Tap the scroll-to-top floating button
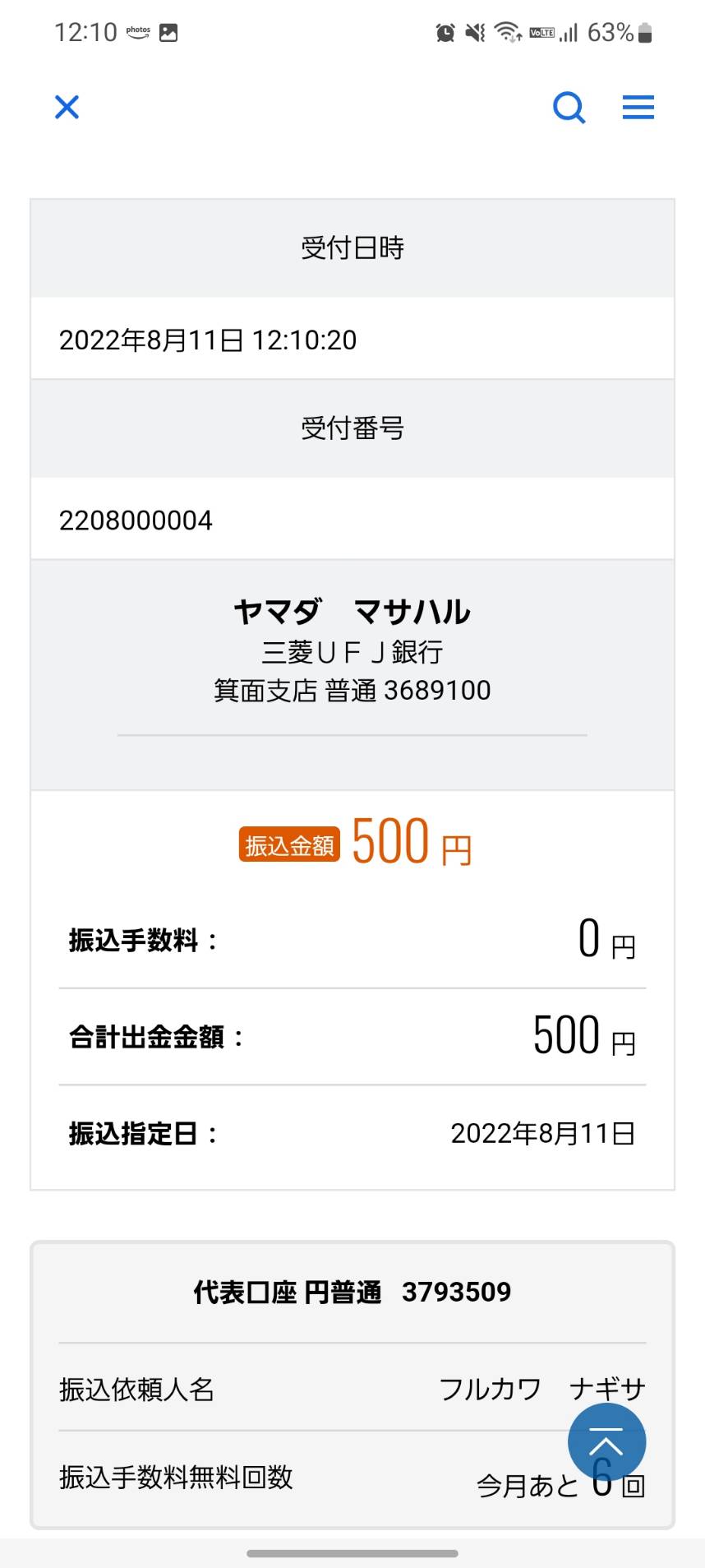The image size is (705, 1568). coord(606,1442)
